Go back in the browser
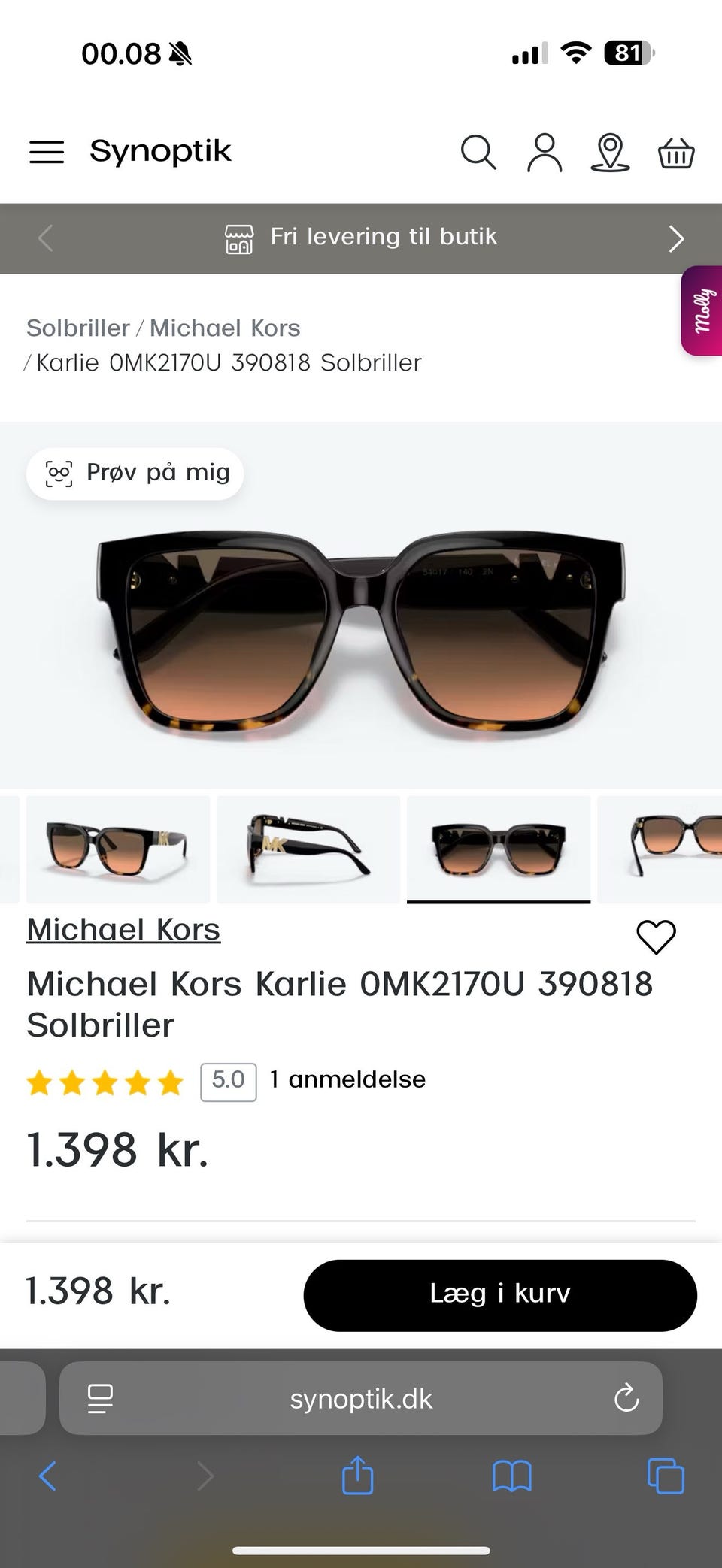 pyautogui.click(x=47, y=1476)
